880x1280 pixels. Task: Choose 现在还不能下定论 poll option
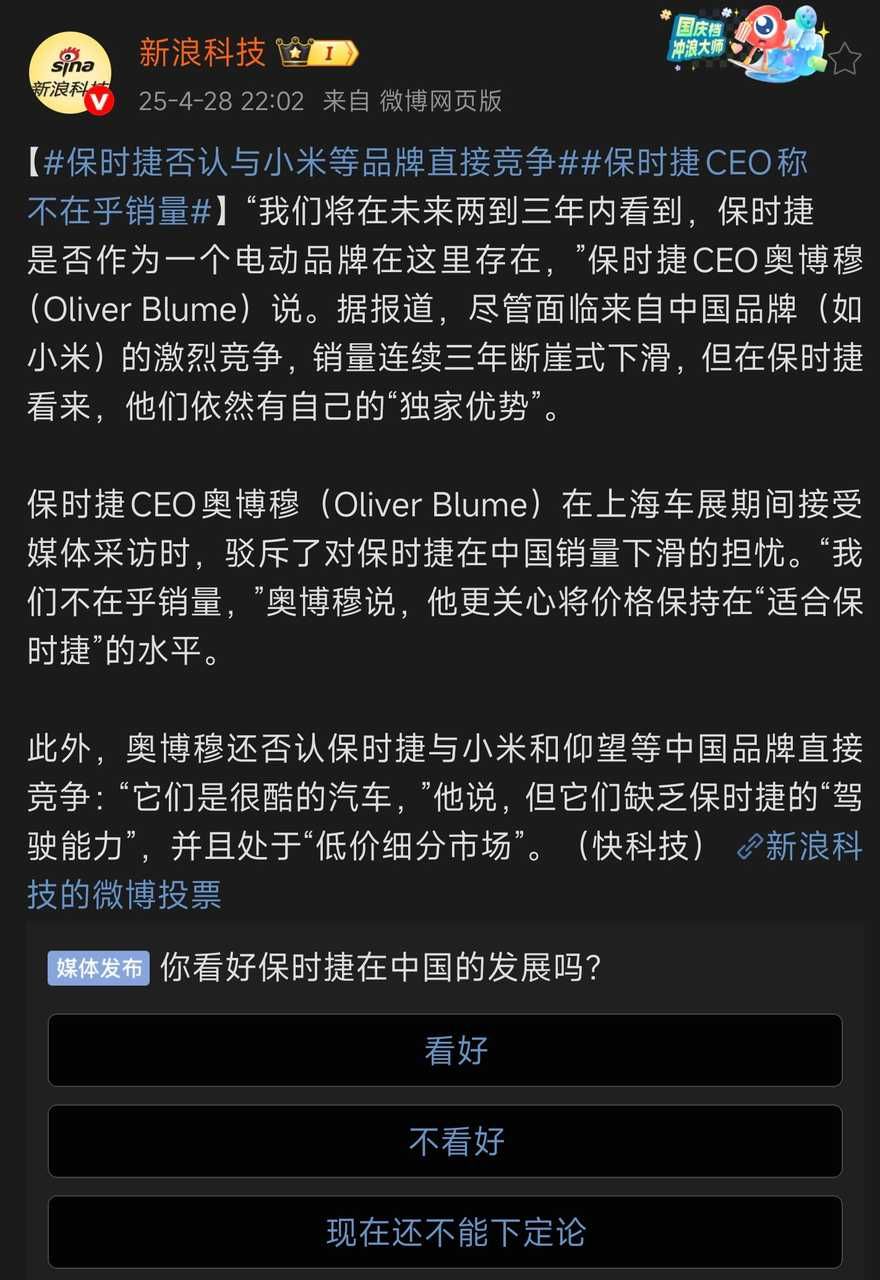pos(445,1232)
